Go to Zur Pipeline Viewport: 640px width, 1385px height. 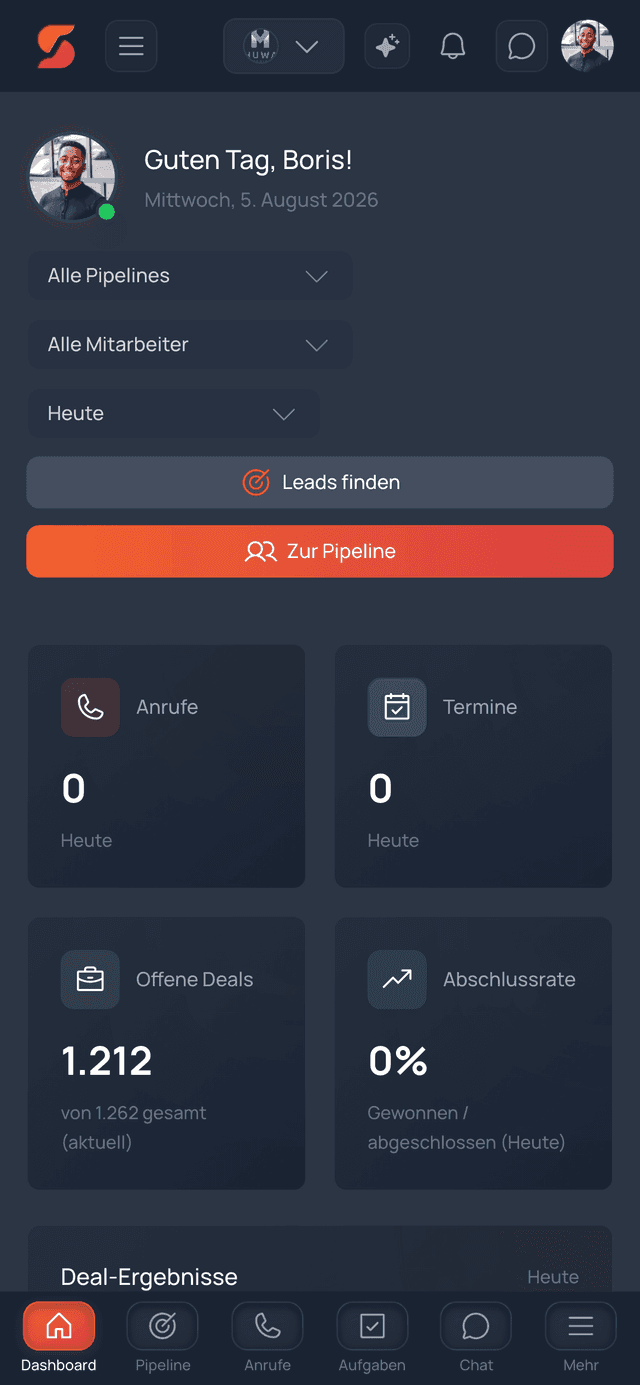point(320,552)
